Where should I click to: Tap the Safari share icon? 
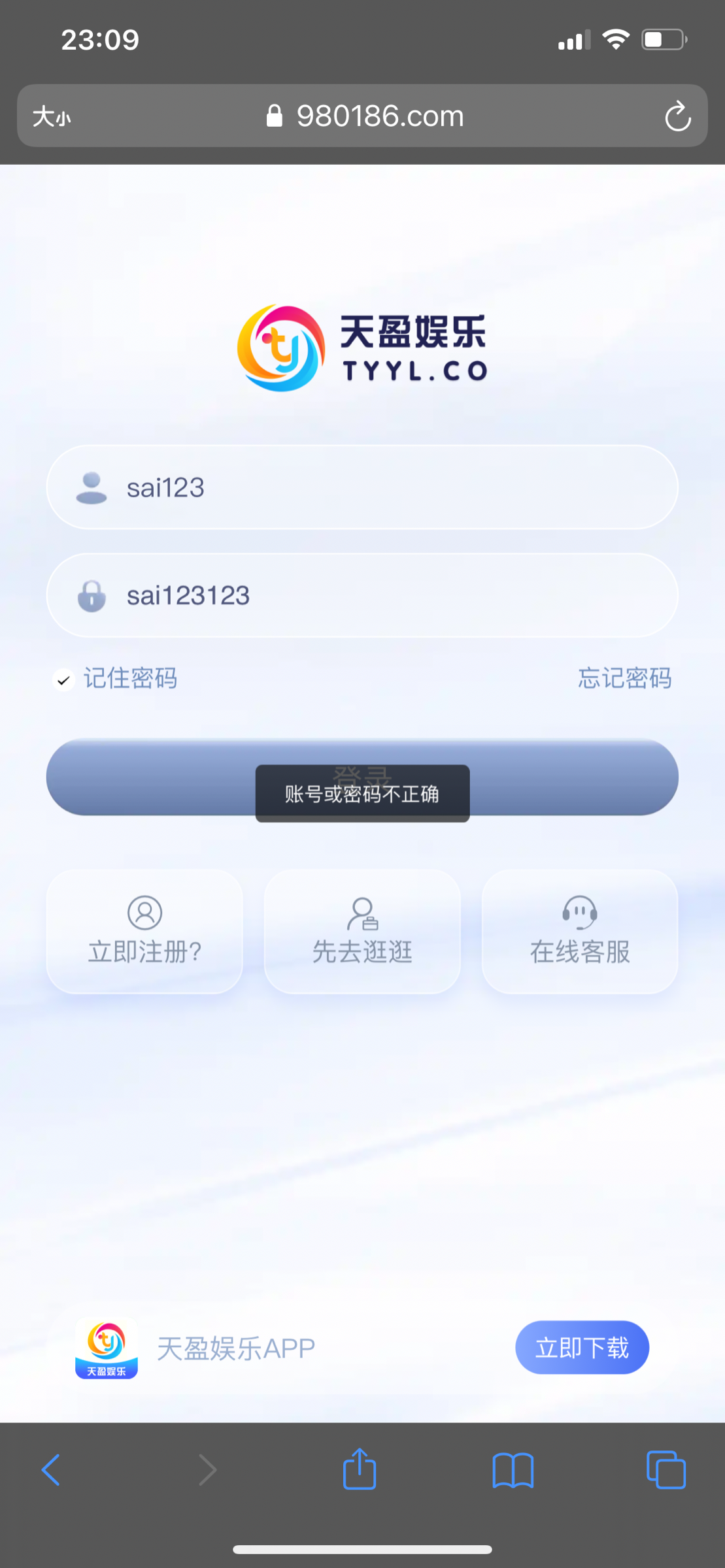[360, 1469]
